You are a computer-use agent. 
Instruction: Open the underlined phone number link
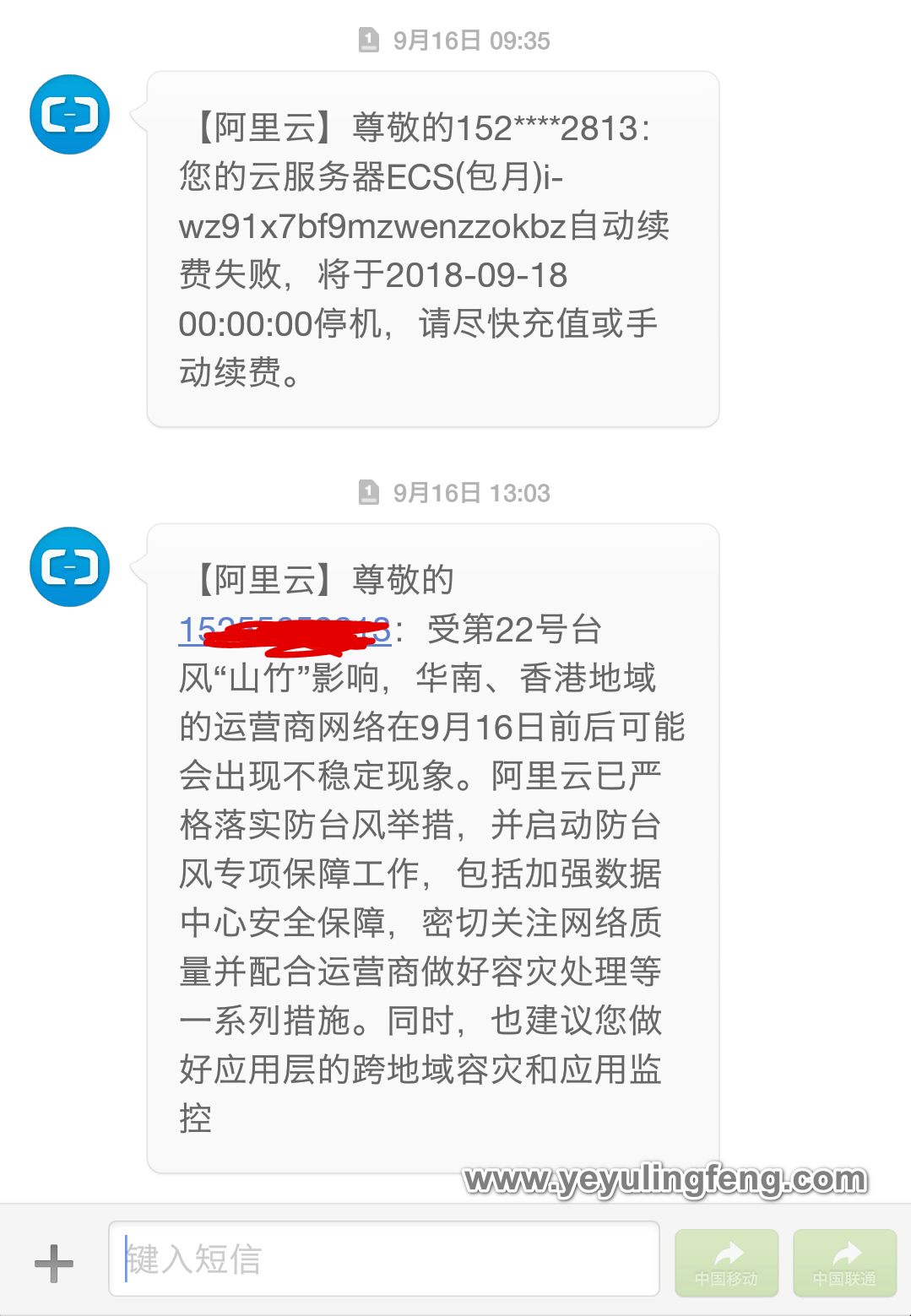285,631
